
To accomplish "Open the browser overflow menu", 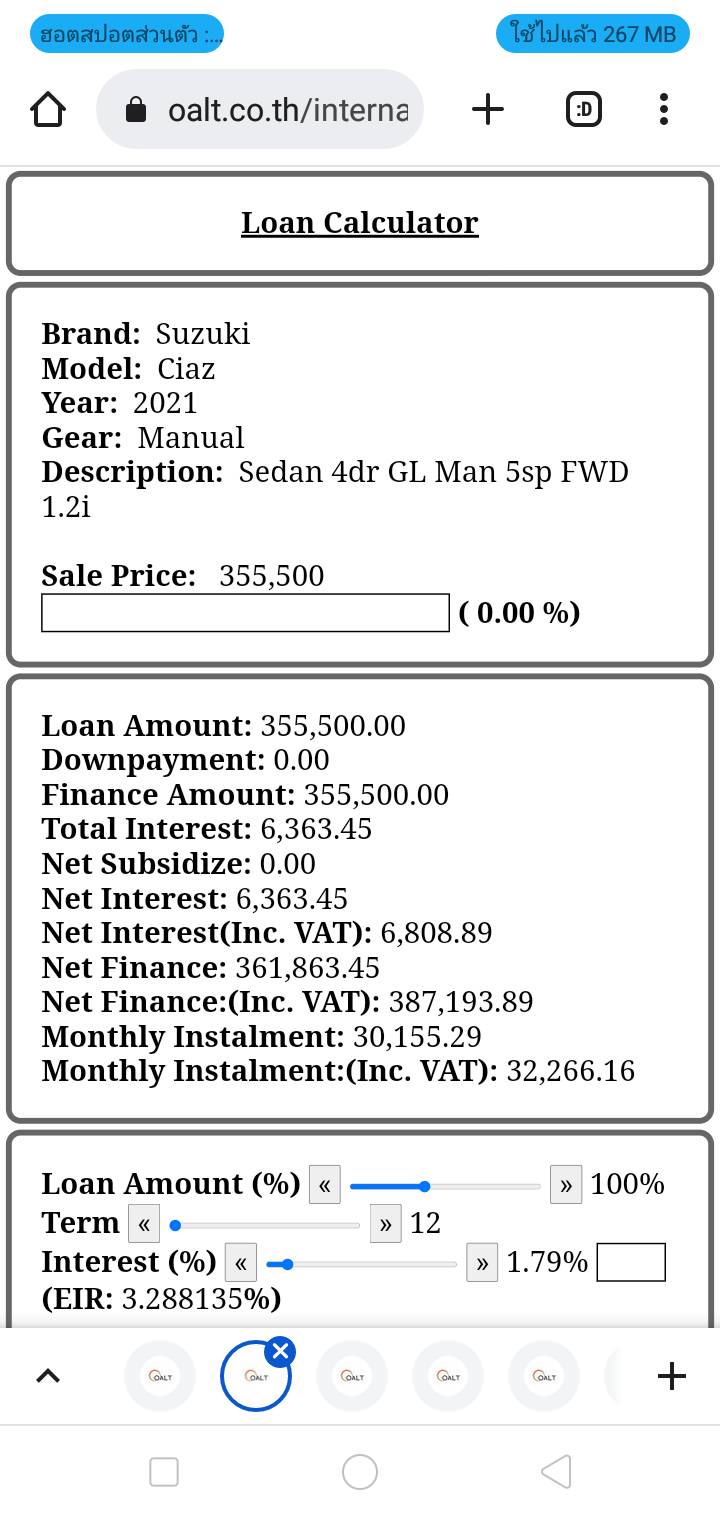I will click(x=663, y=109).
